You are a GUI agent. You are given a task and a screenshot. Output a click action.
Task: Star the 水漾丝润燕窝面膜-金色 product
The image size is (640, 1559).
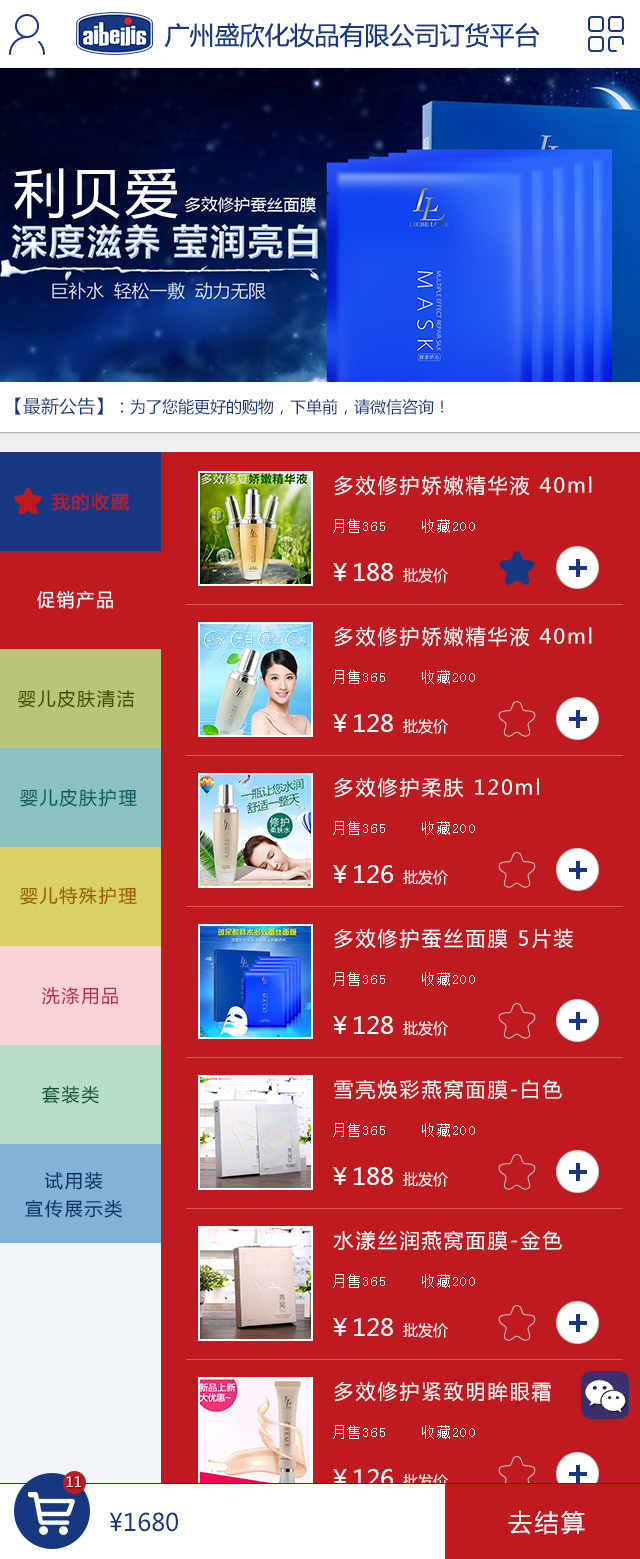coord(517,1323)
